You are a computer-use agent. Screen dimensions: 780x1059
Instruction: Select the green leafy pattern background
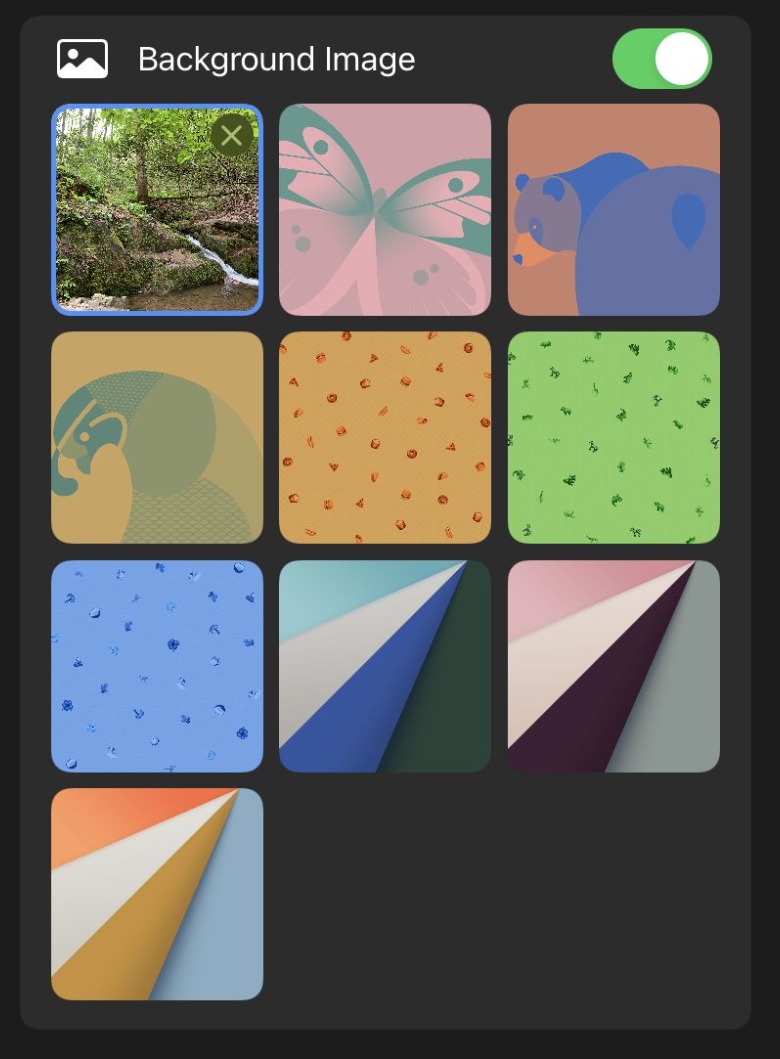click(x=613, y=437)
